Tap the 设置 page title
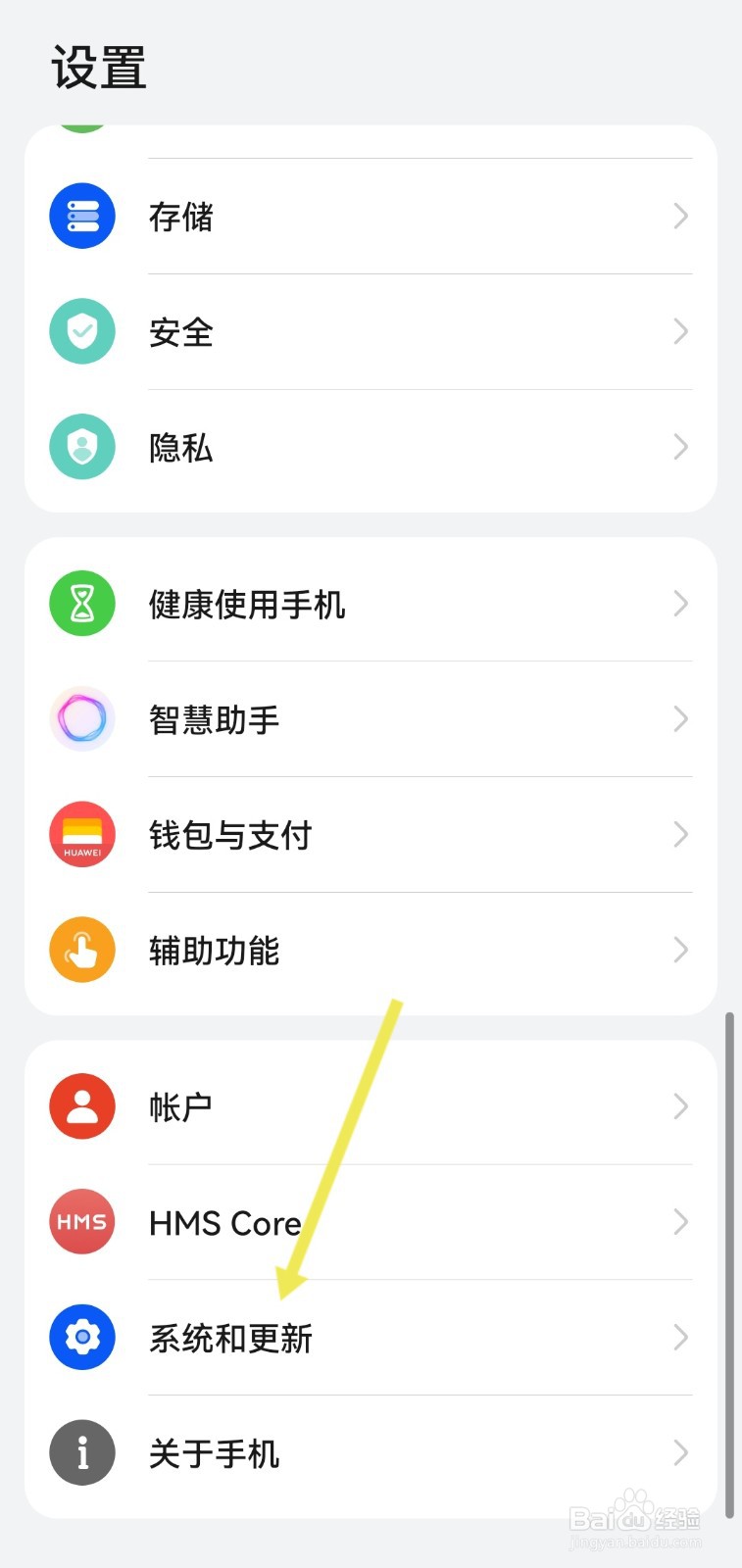The height and width of the screenshot is (1568, 742). pyautogui.click(x=97, y=67)
